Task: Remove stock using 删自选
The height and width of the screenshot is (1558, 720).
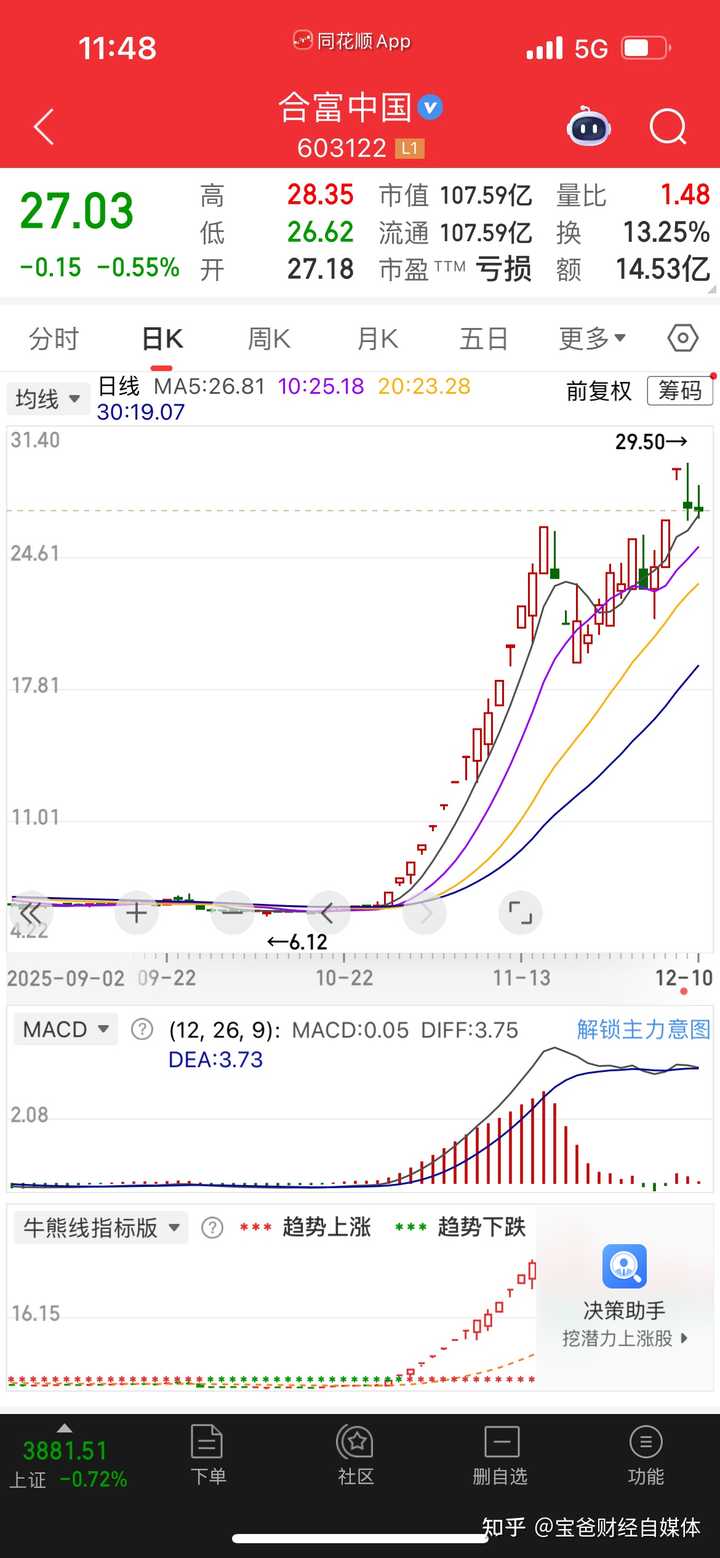Action: [500, 1455]
